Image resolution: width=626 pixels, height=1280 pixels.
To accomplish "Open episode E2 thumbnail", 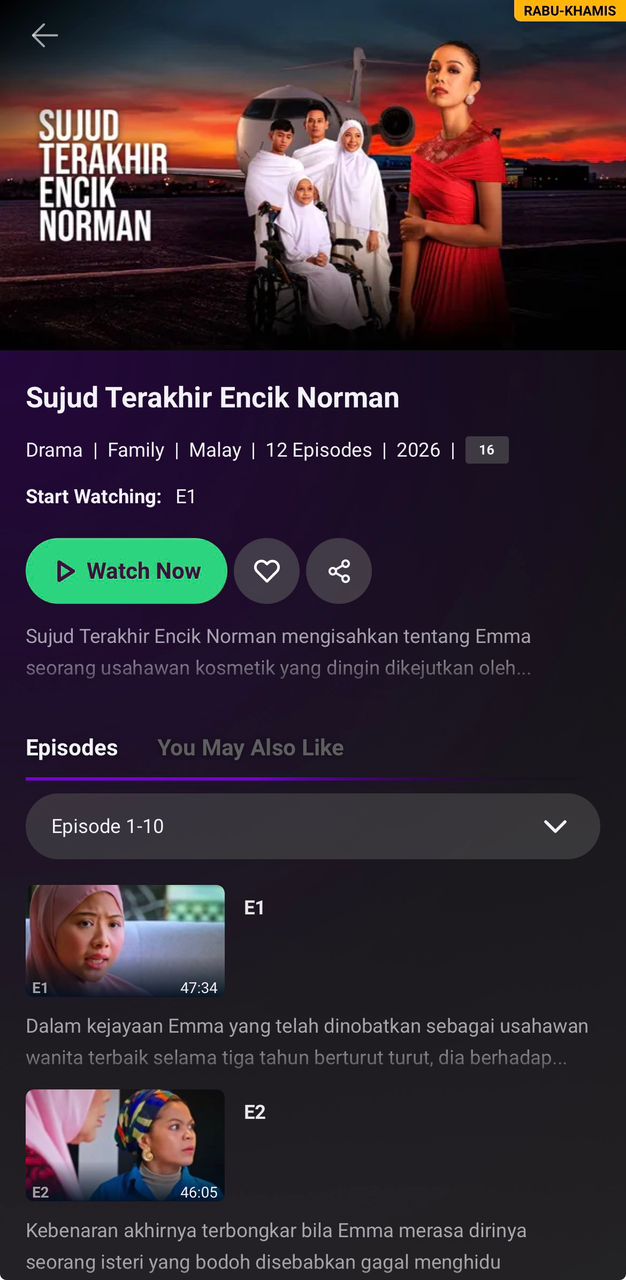I will click(x=125, y=1145).
